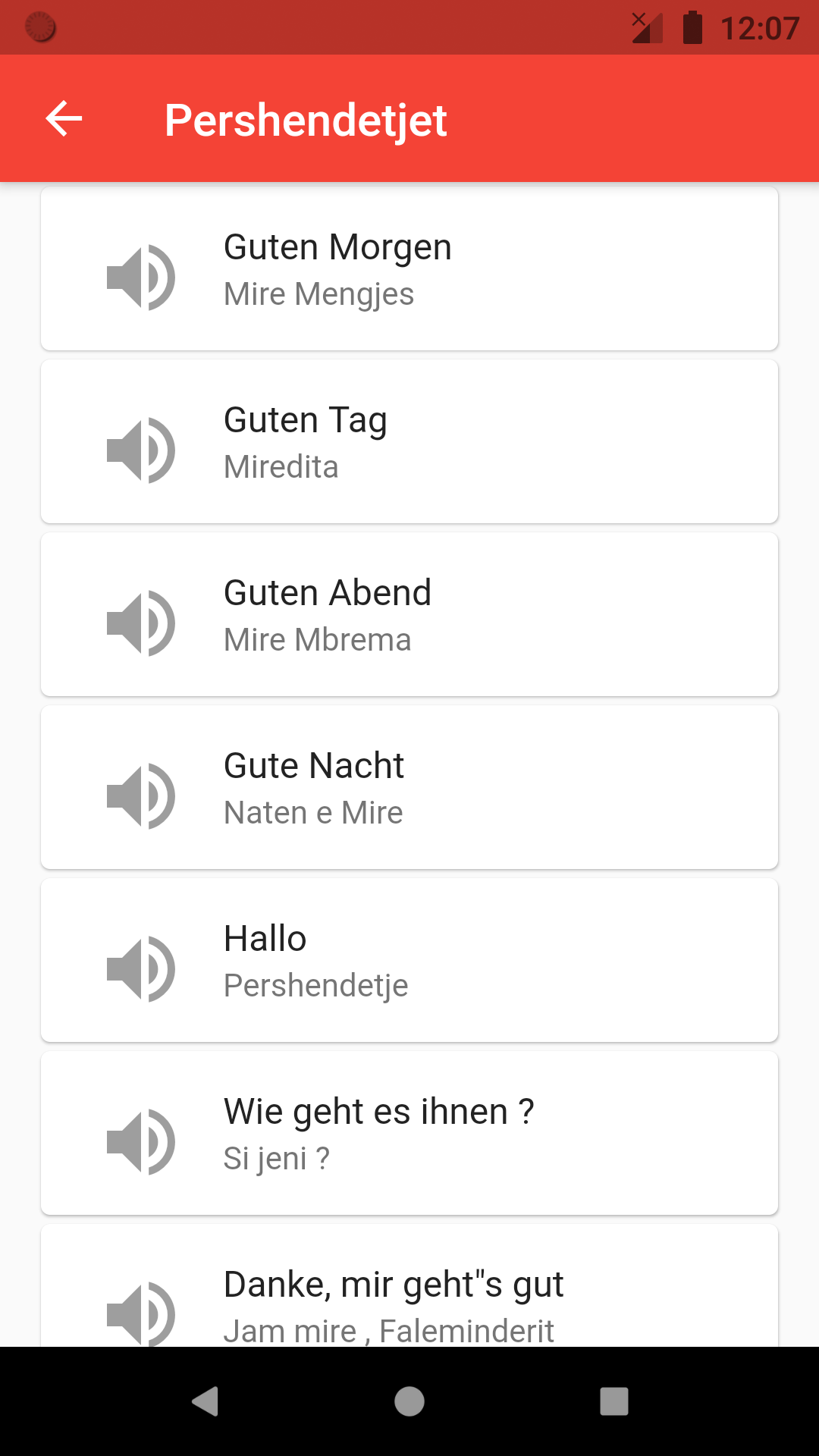Open the Wie geht es ihnen card
The image size is (819, 1456).
409,1133
